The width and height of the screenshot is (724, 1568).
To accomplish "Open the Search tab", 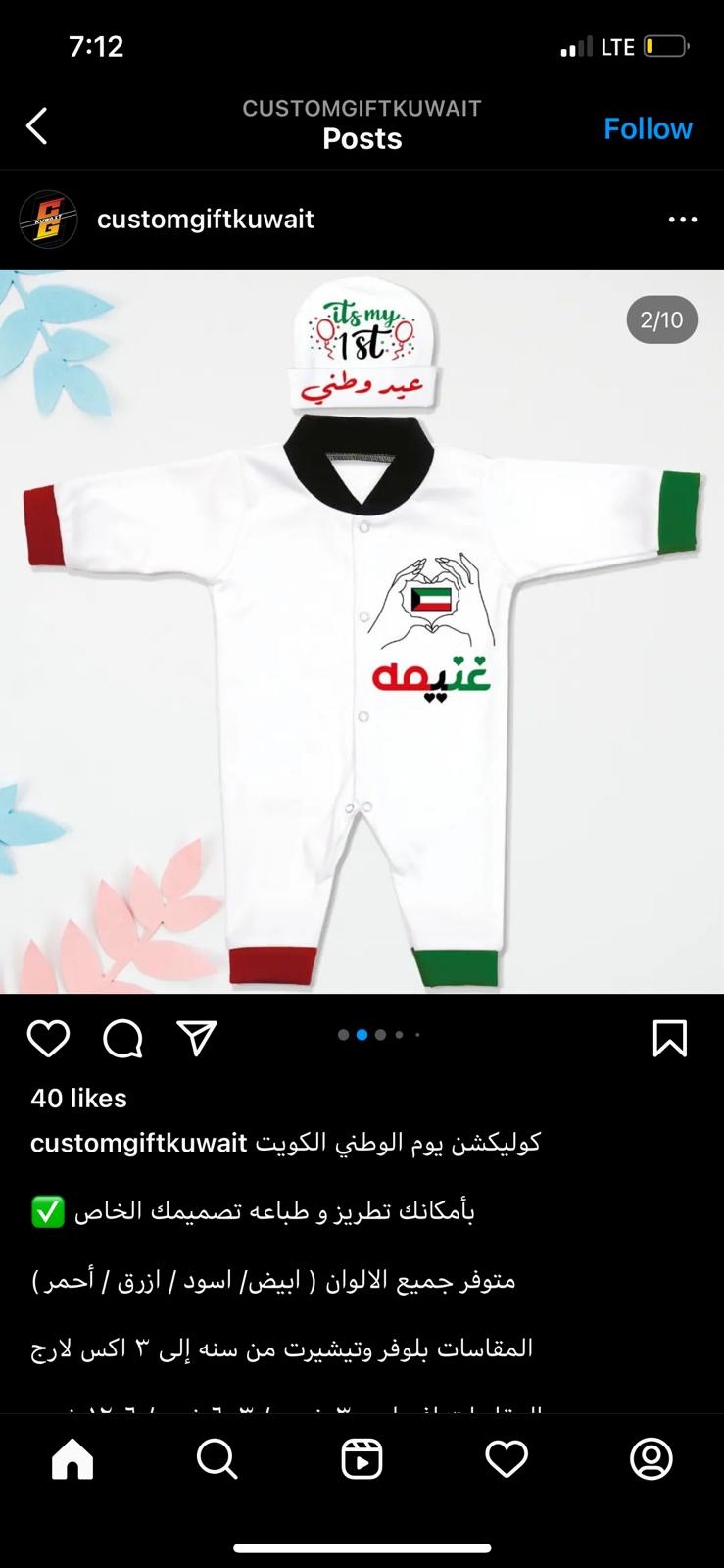I will pyautogui.click(x=217, y=1460).
